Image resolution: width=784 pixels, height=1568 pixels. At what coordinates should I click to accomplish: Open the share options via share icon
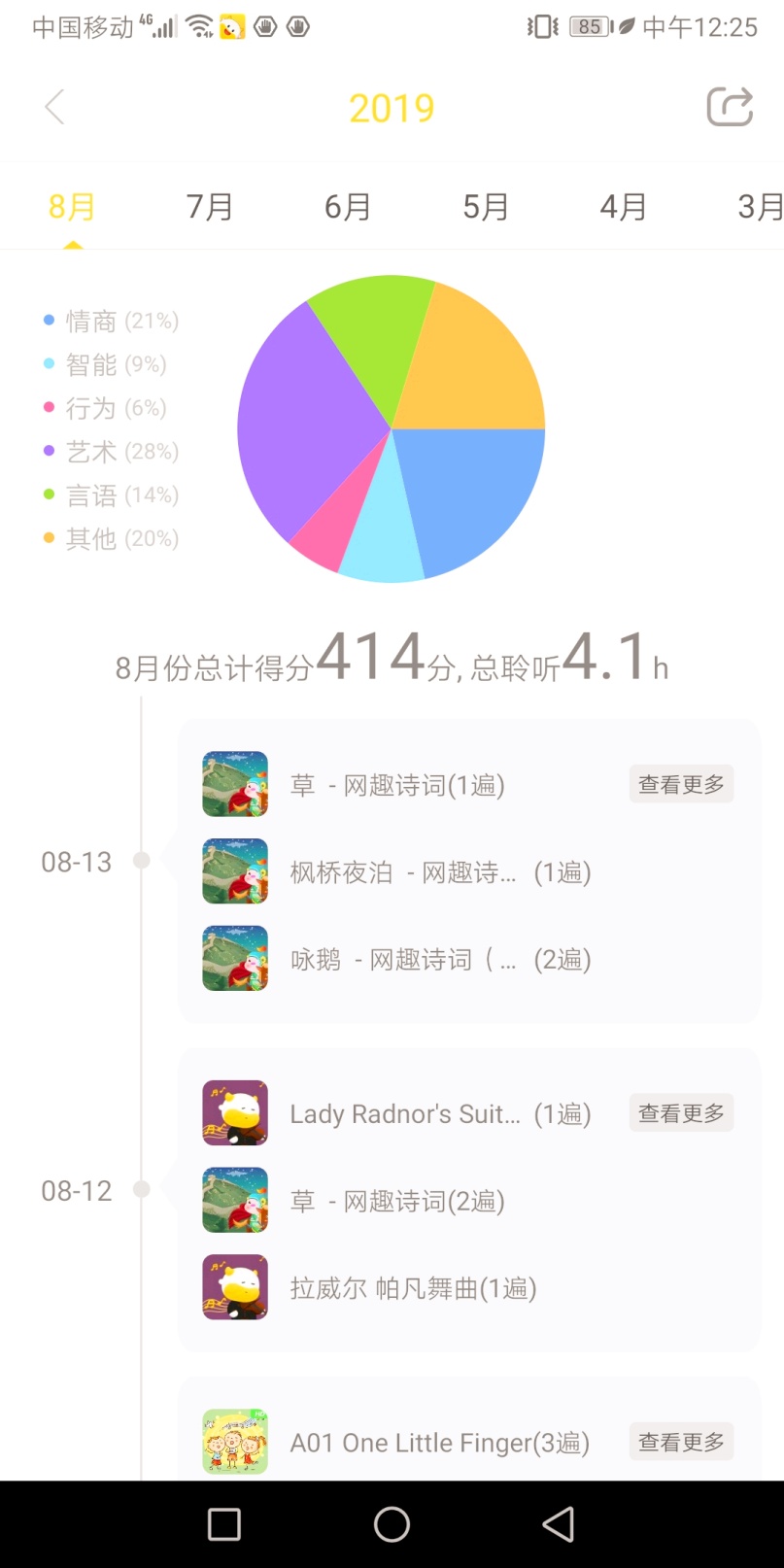pos(730,107)
